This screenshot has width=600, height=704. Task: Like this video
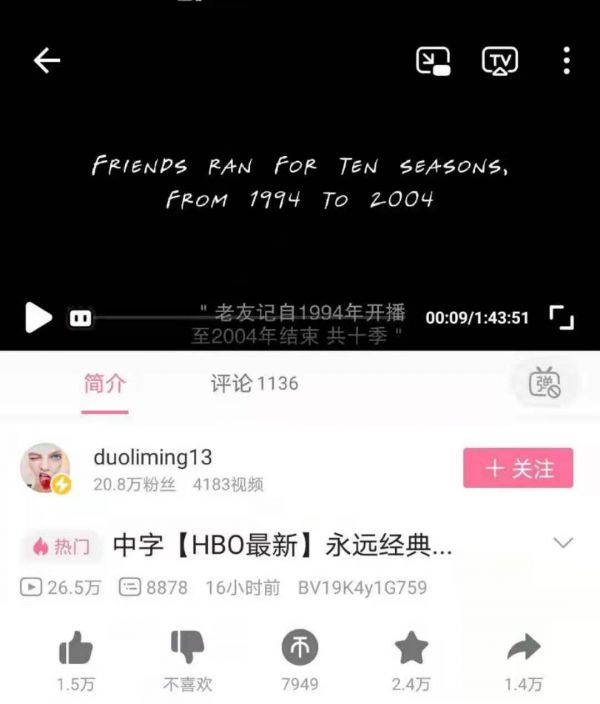point(75,650)
